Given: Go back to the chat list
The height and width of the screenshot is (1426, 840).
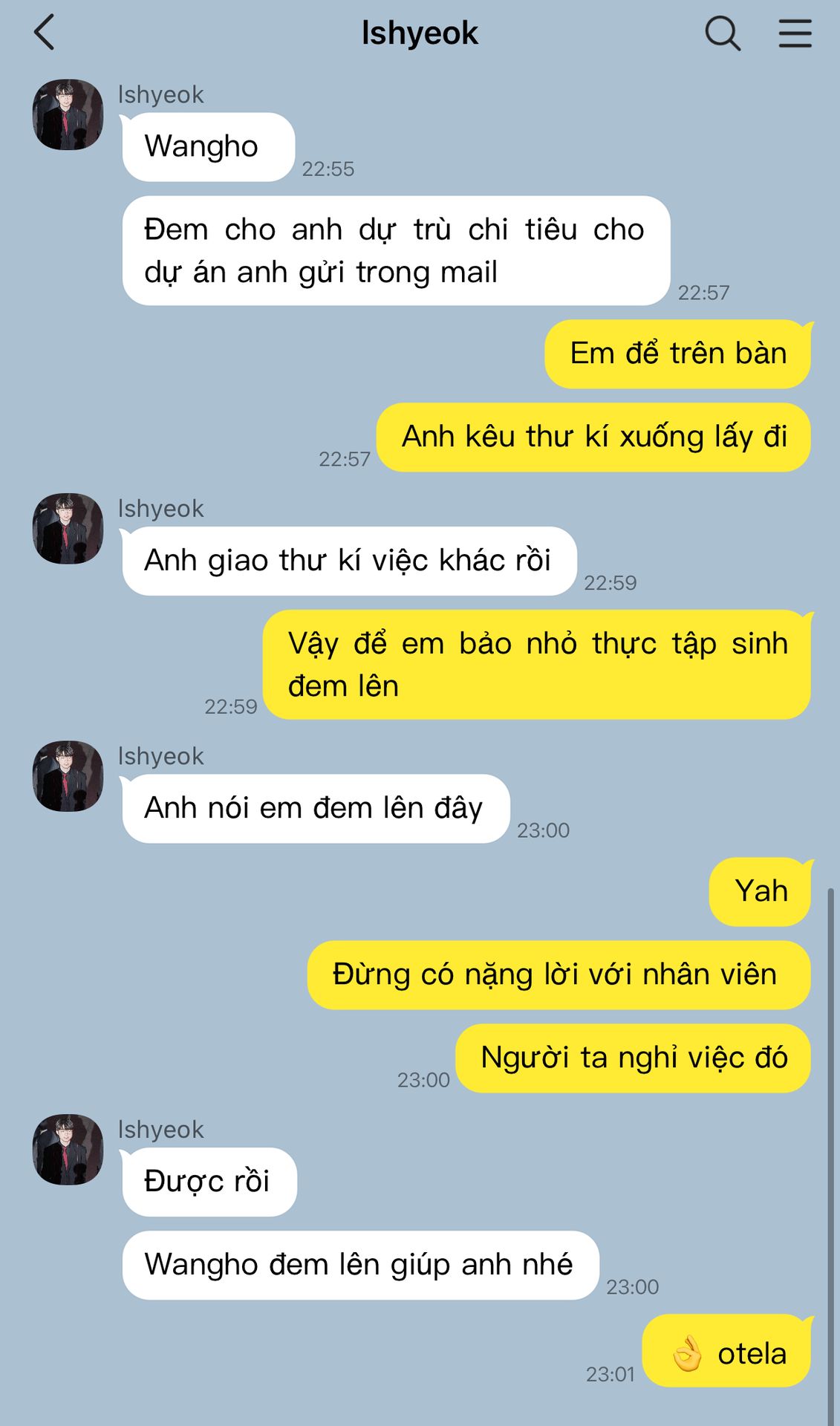Looking at the screenshot, I should click(x=45, y=33).
